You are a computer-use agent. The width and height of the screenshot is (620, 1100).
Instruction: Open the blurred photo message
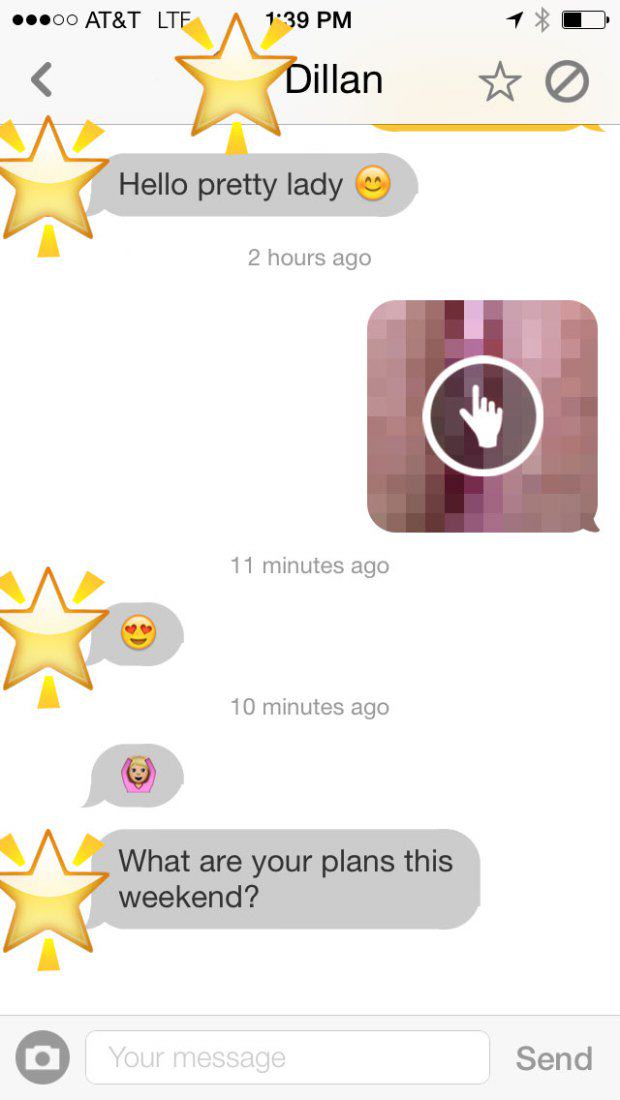click(x=482, y=416)
